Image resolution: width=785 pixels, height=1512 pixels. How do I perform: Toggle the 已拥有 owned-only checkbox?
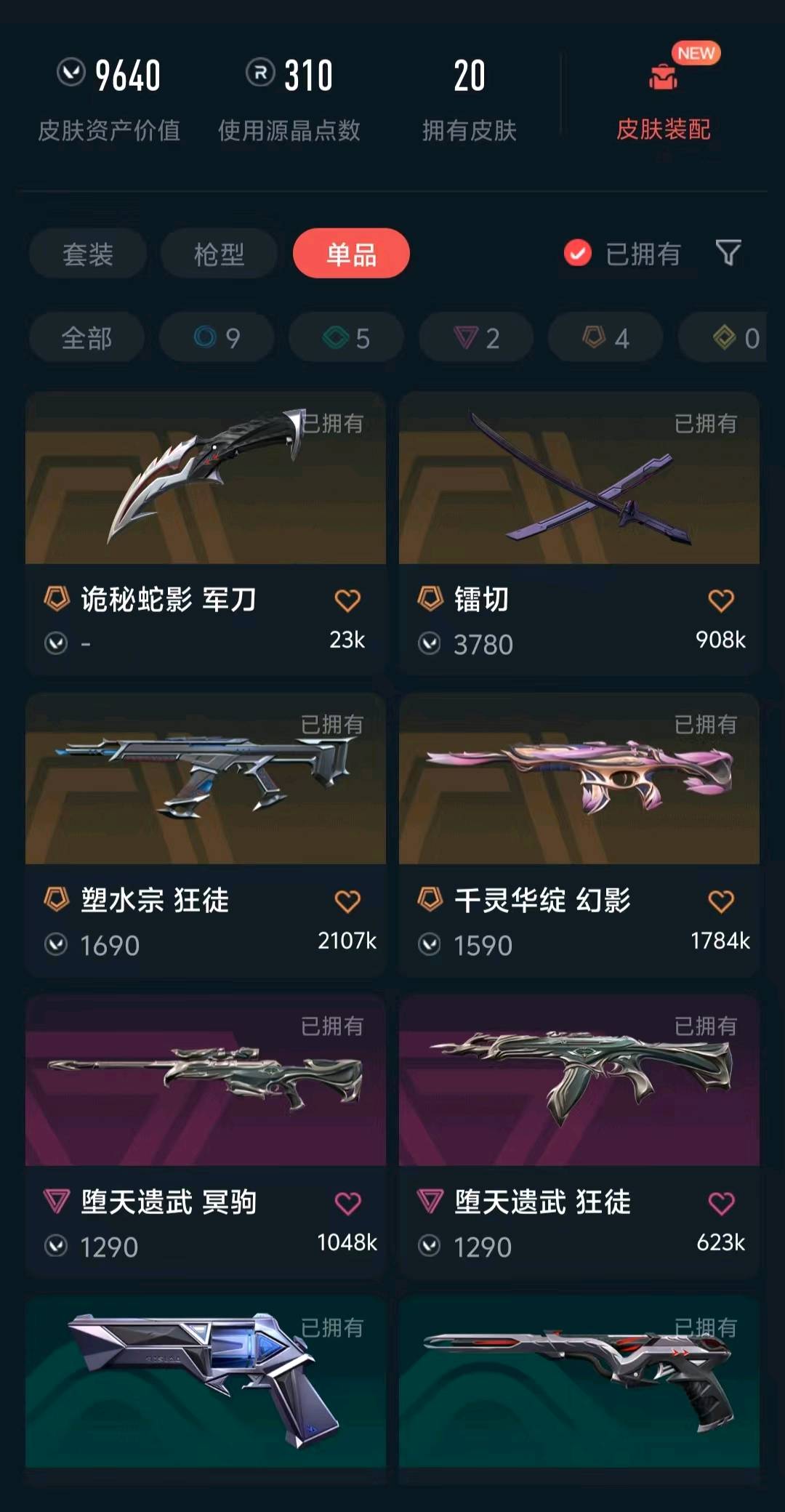click(x=578, y=254)
